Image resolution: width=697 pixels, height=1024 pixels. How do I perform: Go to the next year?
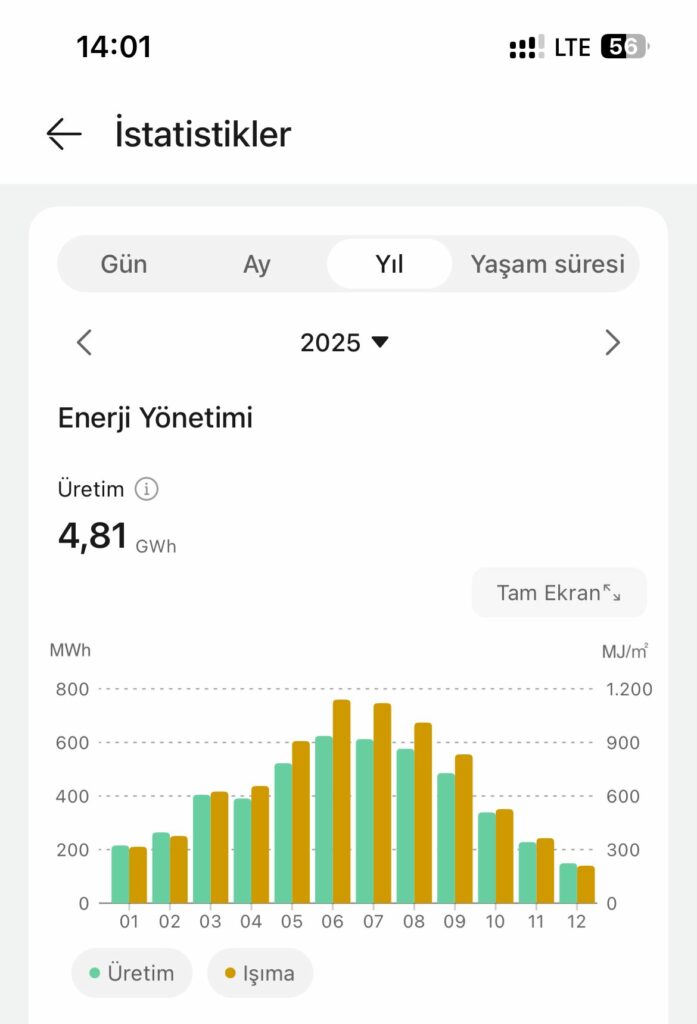(x=612, y=343)
